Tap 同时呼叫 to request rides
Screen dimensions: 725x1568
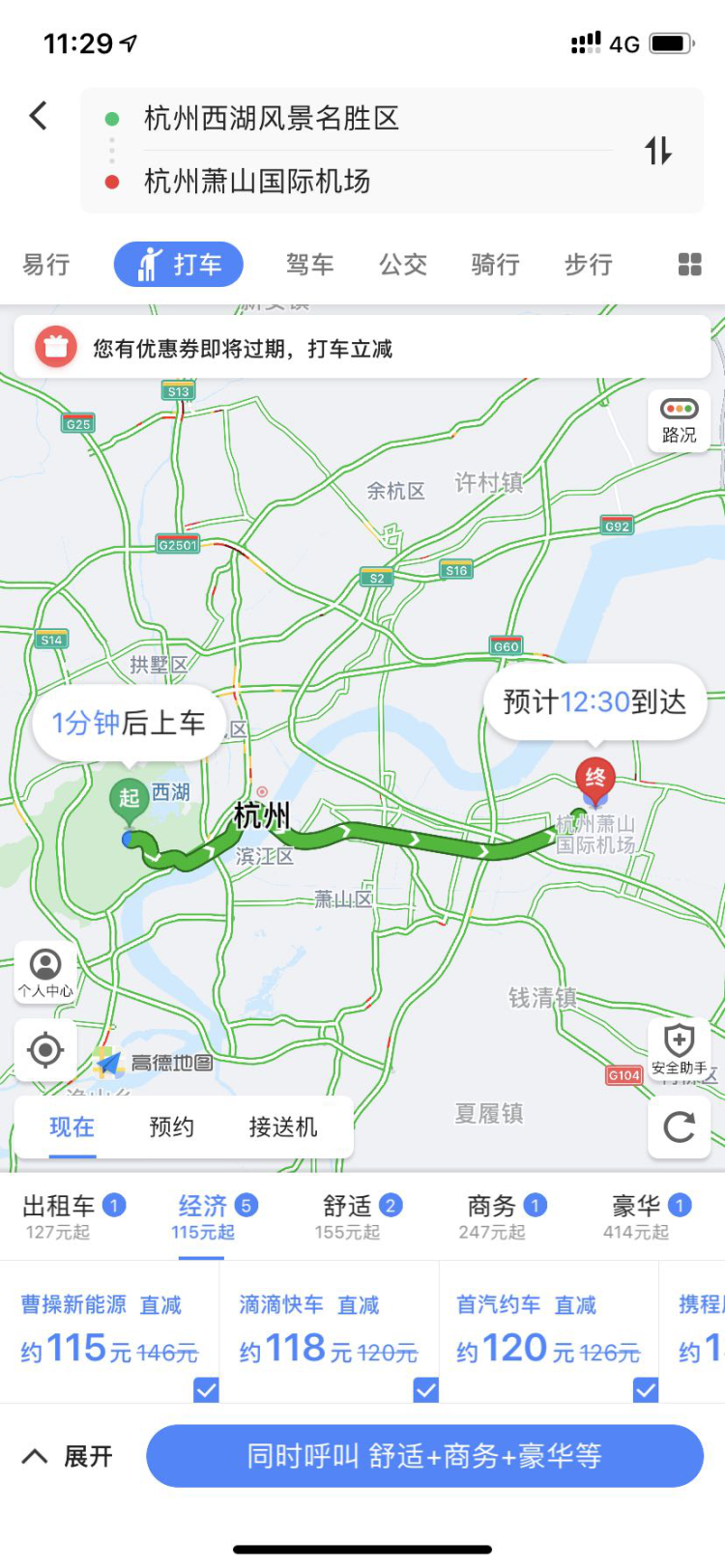(x=424, y=1456)
